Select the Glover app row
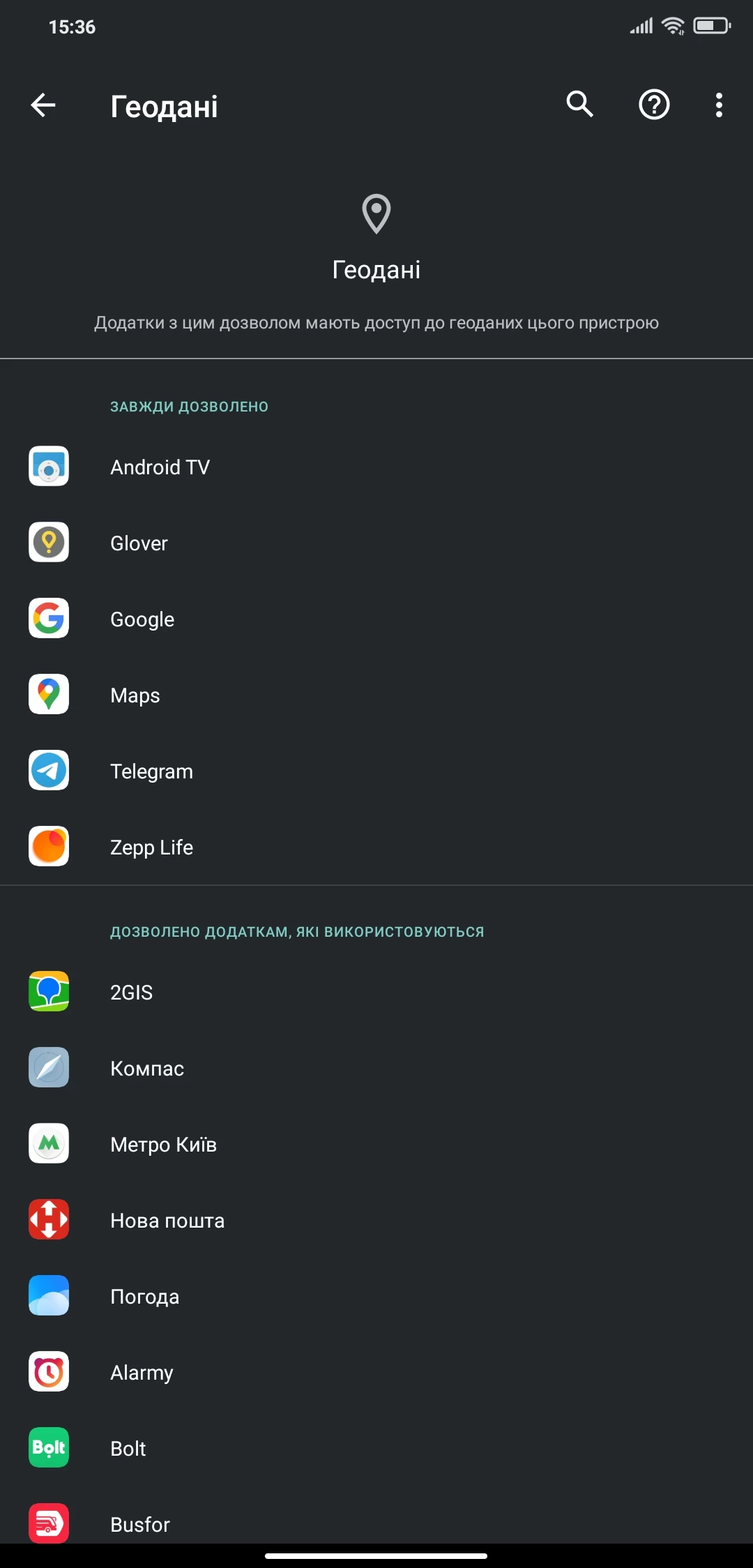The image size is (753, 1568). (139, 543)
